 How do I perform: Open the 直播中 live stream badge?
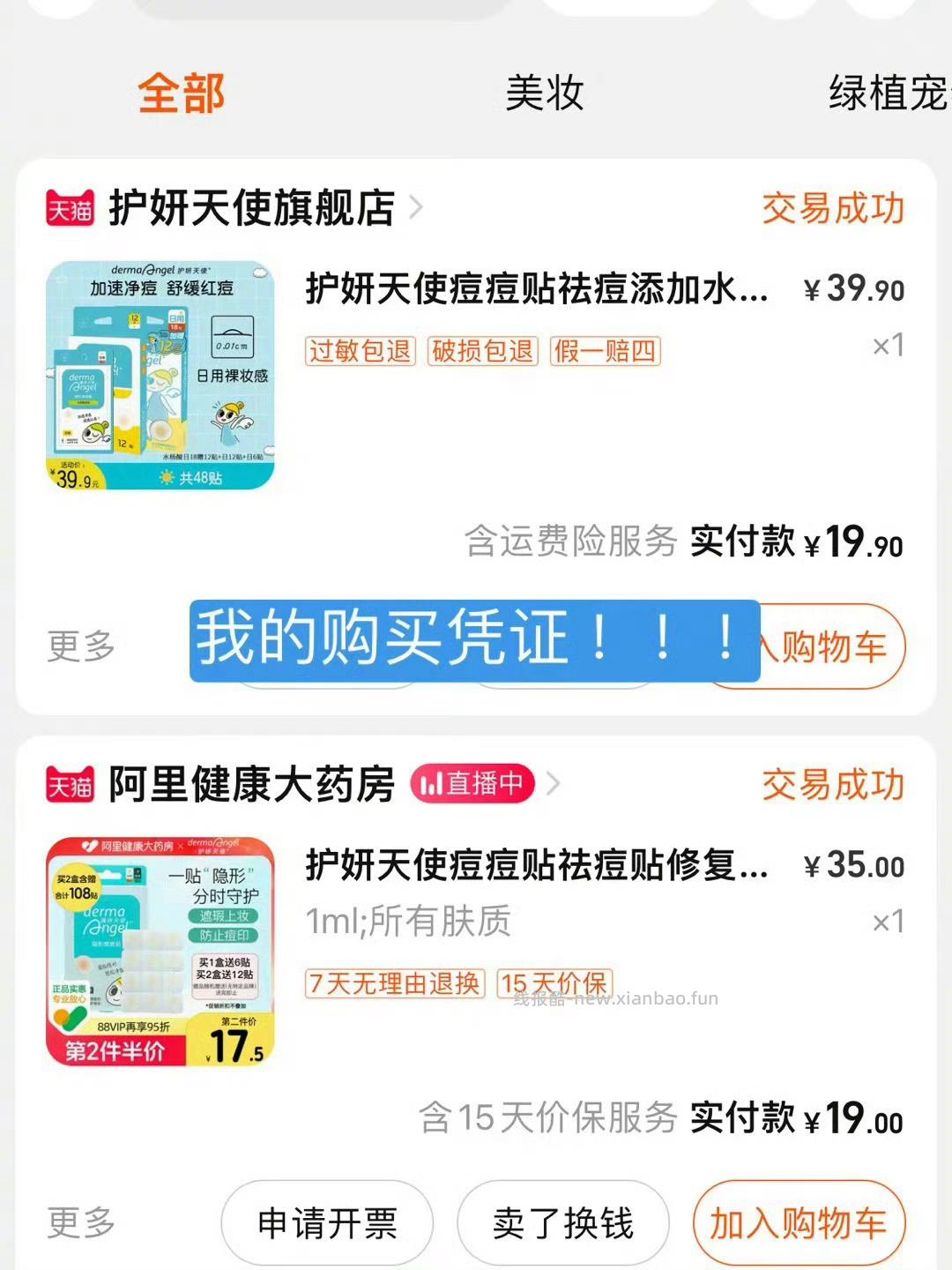point(475,785)
